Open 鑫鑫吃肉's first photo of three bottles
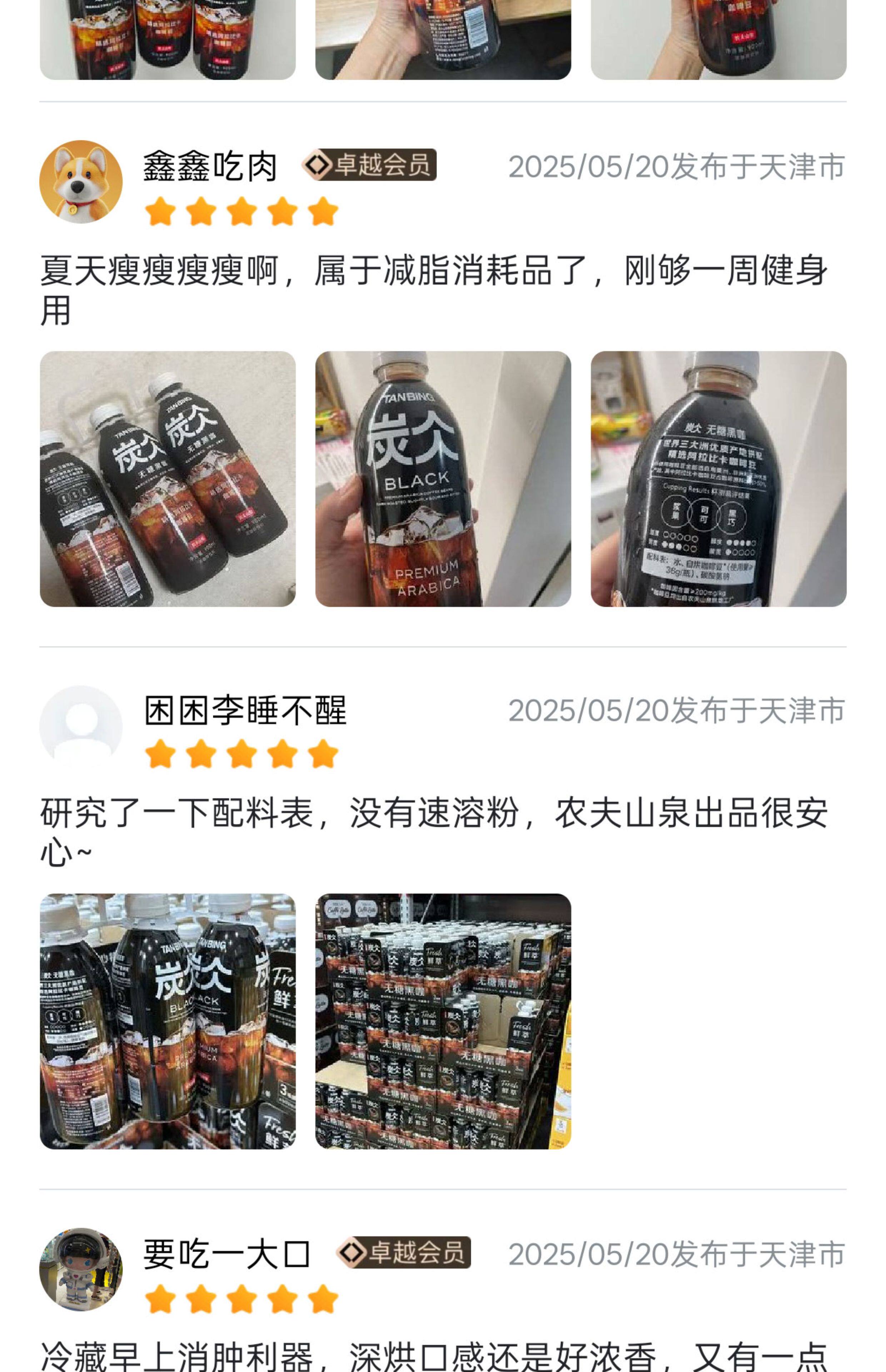Viewport: 886px width, 1372px height. coord(168,479)
